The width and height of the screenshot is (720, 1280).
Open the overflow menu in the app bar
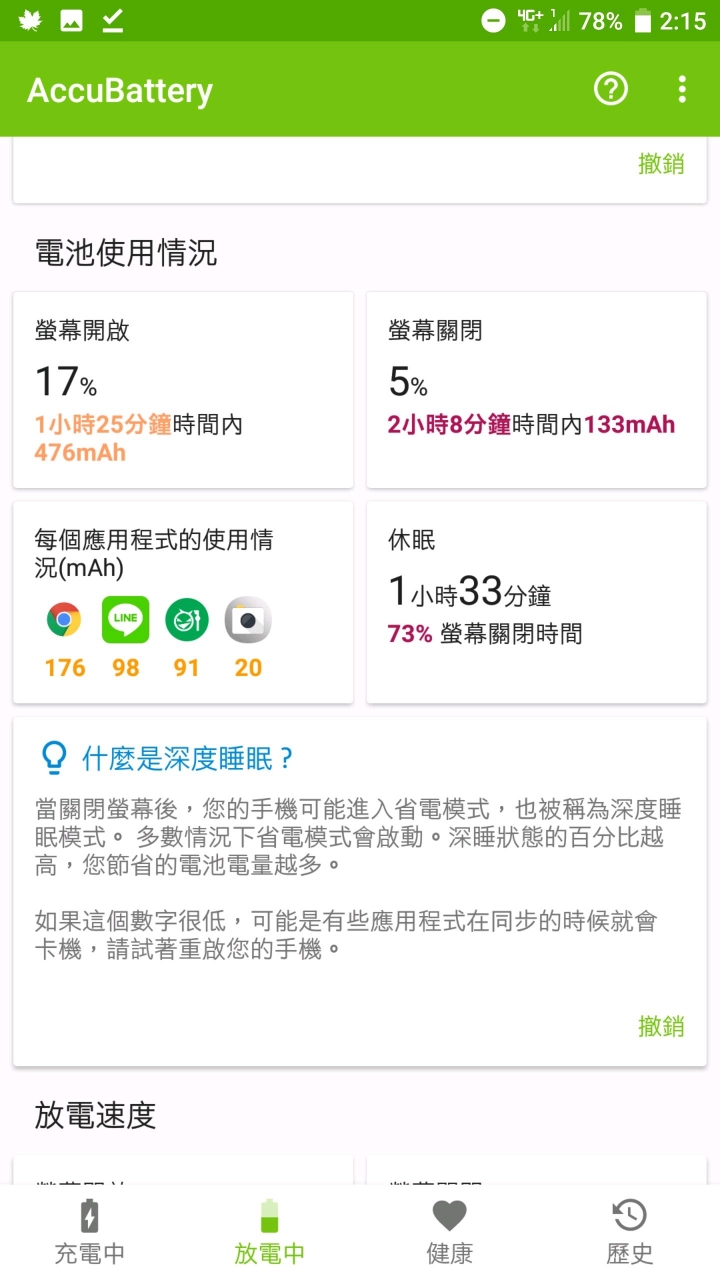pyautogui.click(x=683, y=89)
